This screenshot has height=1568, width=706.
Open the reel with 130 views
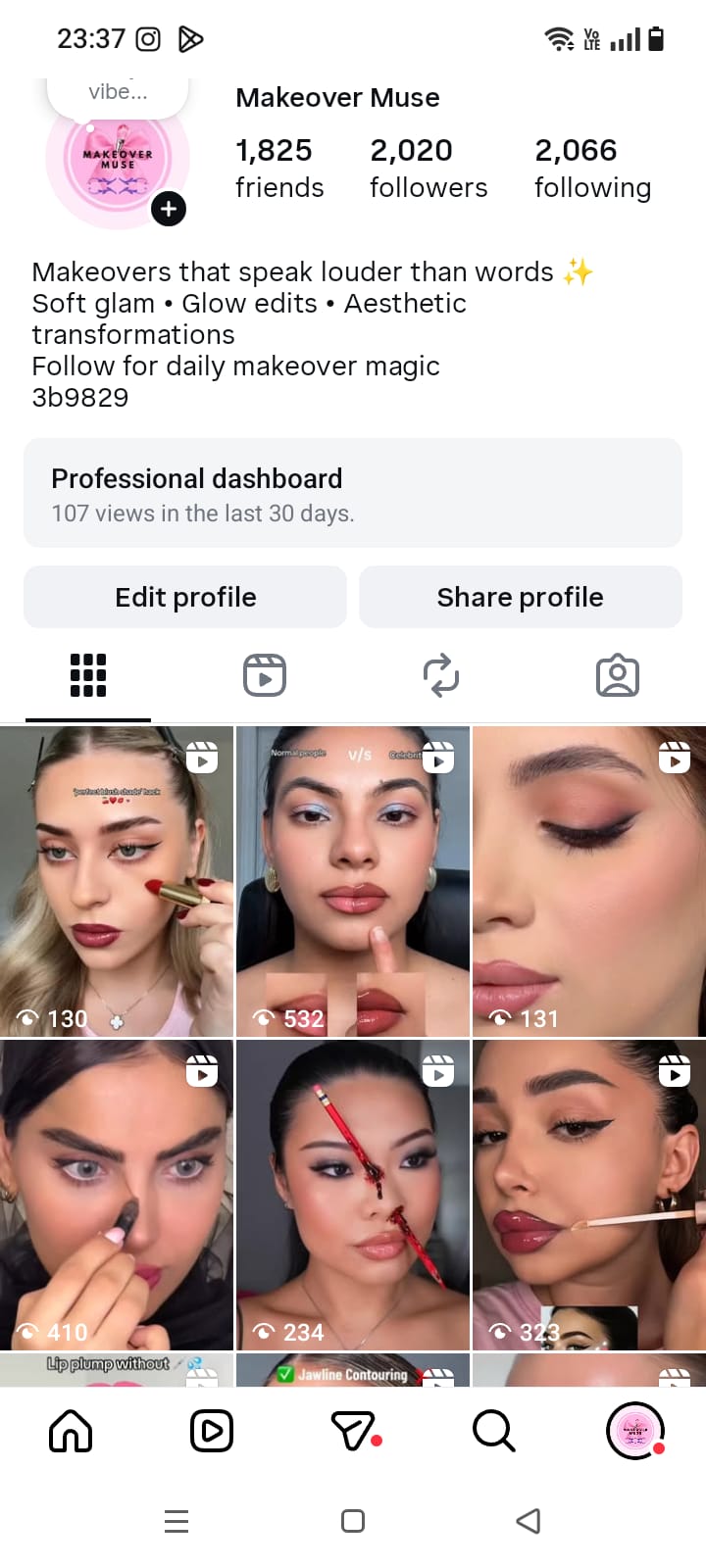tap(117, 881)
